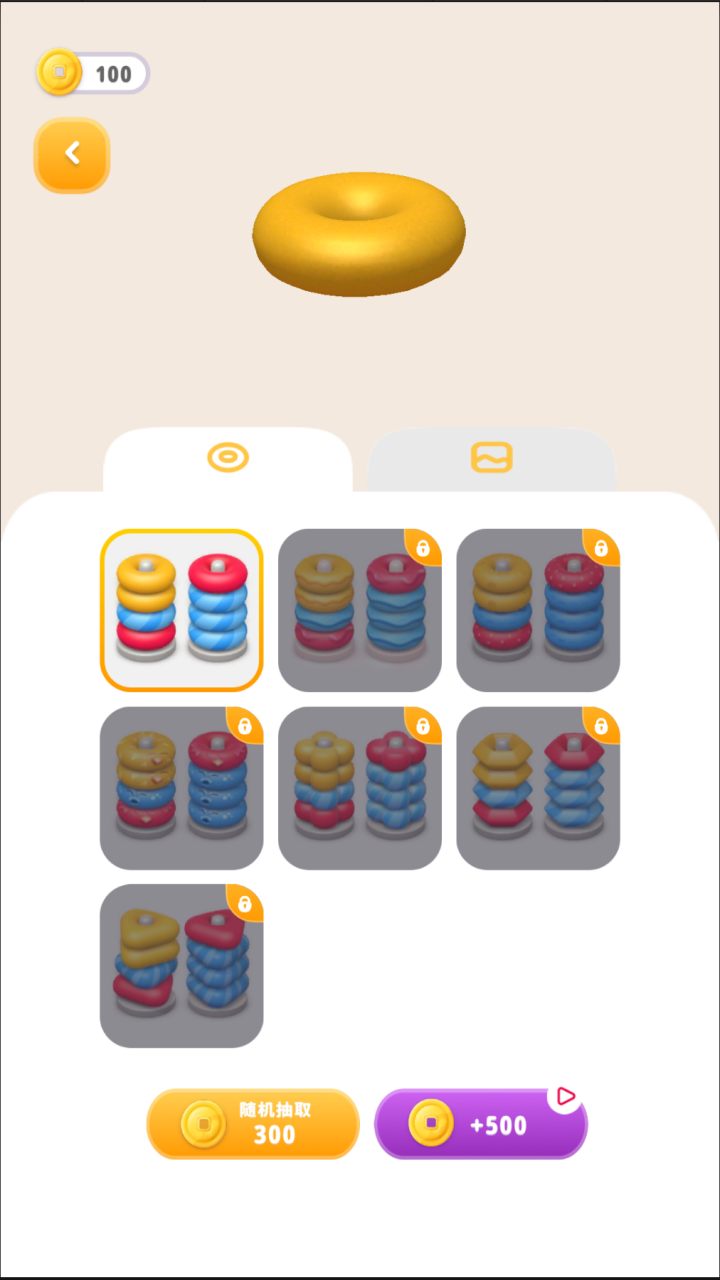
Task: Select the locked heart-dotted ring skin
Action: coord(181,788)
